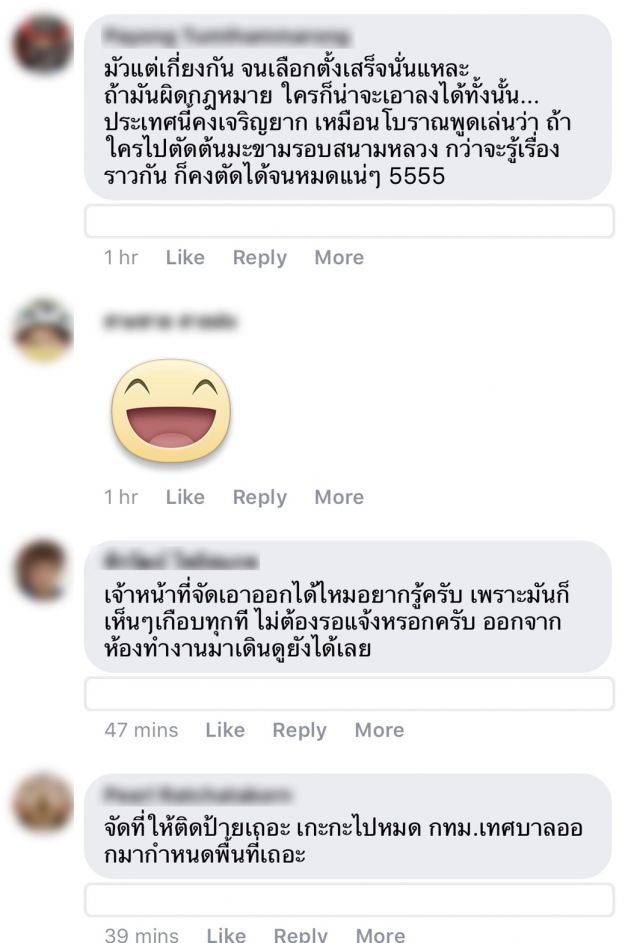Like the comment ending with 5555
Viewport: 628px width, 943px height.
(x=185, y=257)
